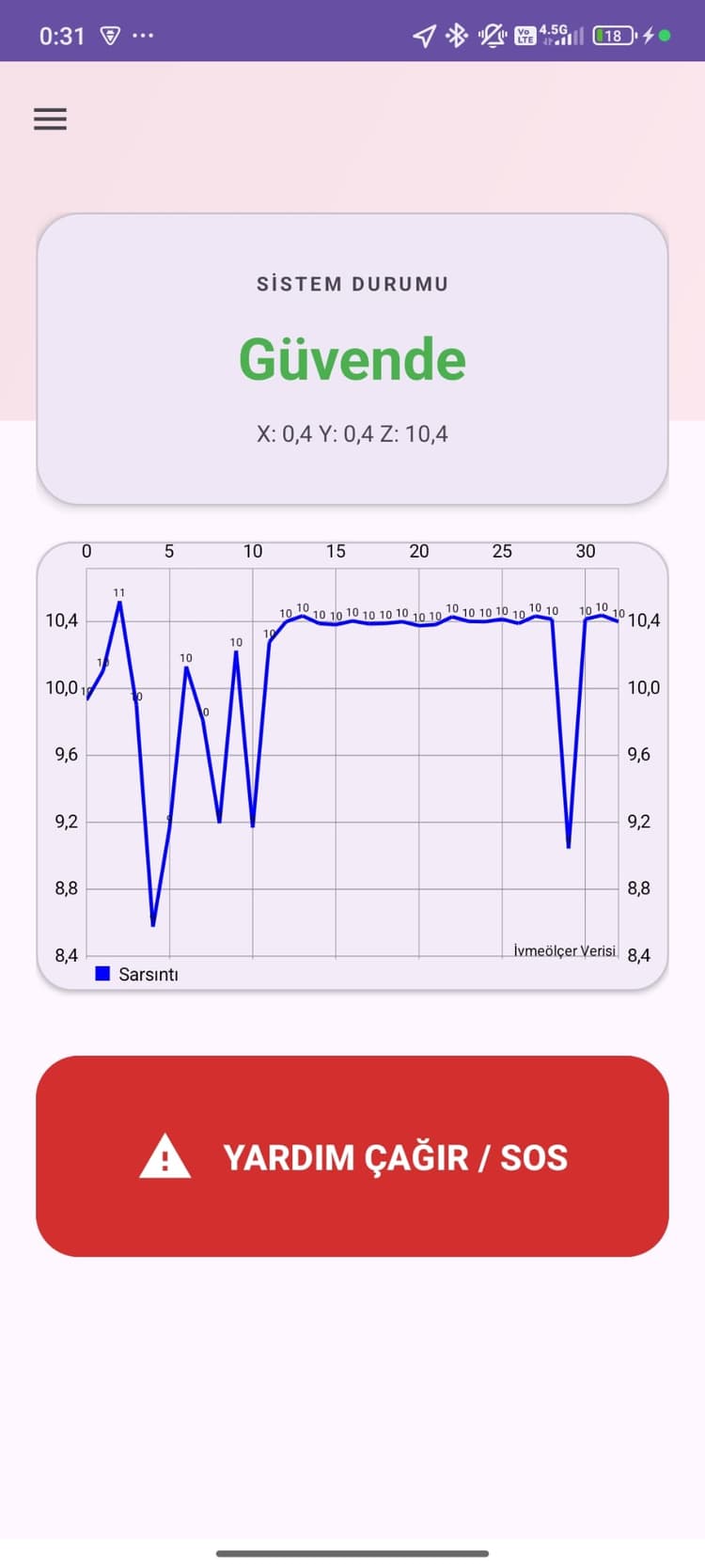Image resolution: width=705 pixels, height=1568 pixels.
Task: Tap the YARDIM ÇAĞIR / SOS button
Action: tap(352, 1155)
